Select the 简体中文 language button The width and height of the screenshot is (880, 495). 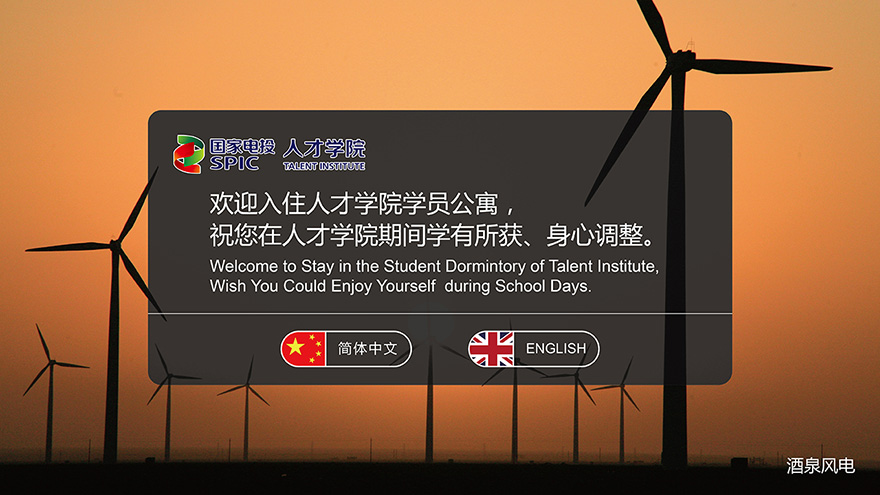point(346,349)
